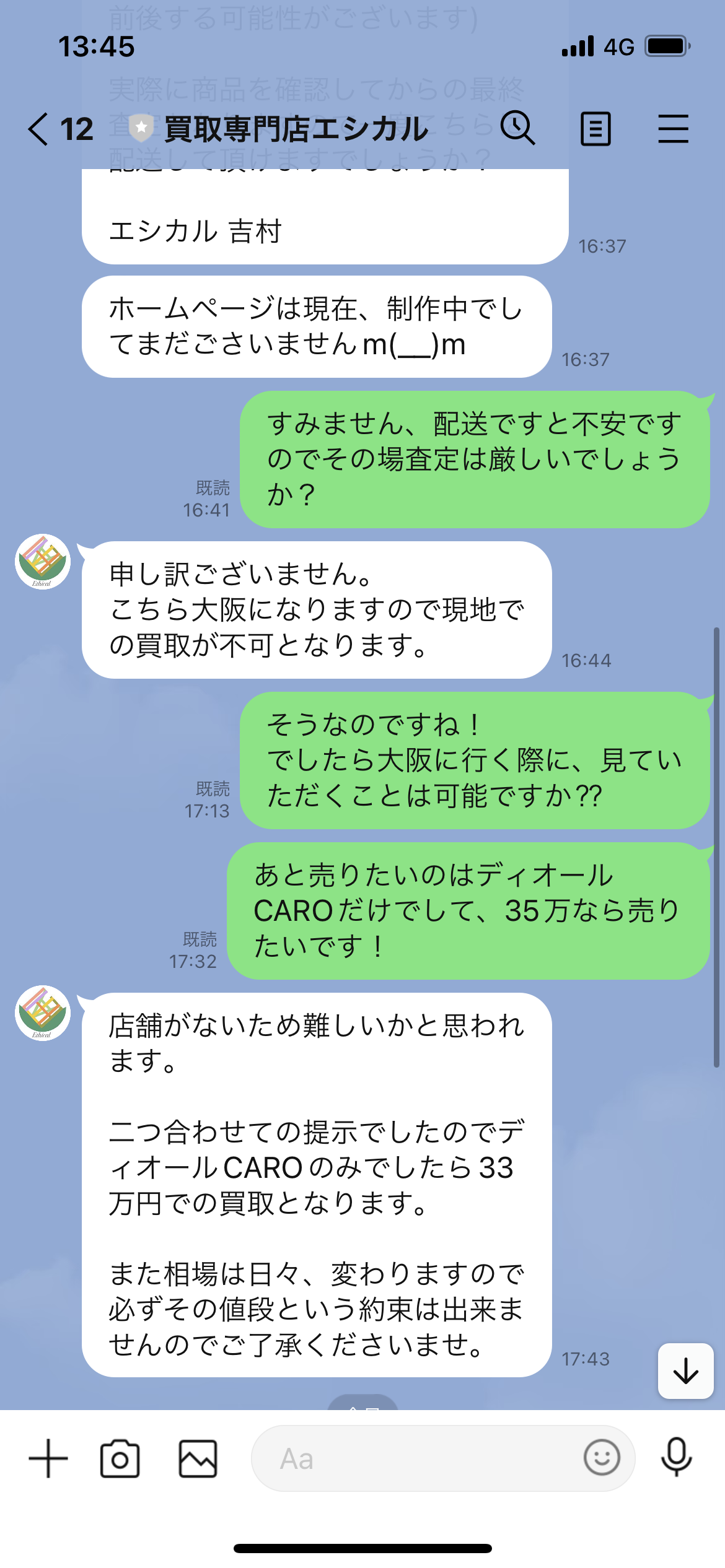This screenshot has width=725, height=1568.
Task: View the sender avatar beside 店舗がないため message
Action: 43,1013
